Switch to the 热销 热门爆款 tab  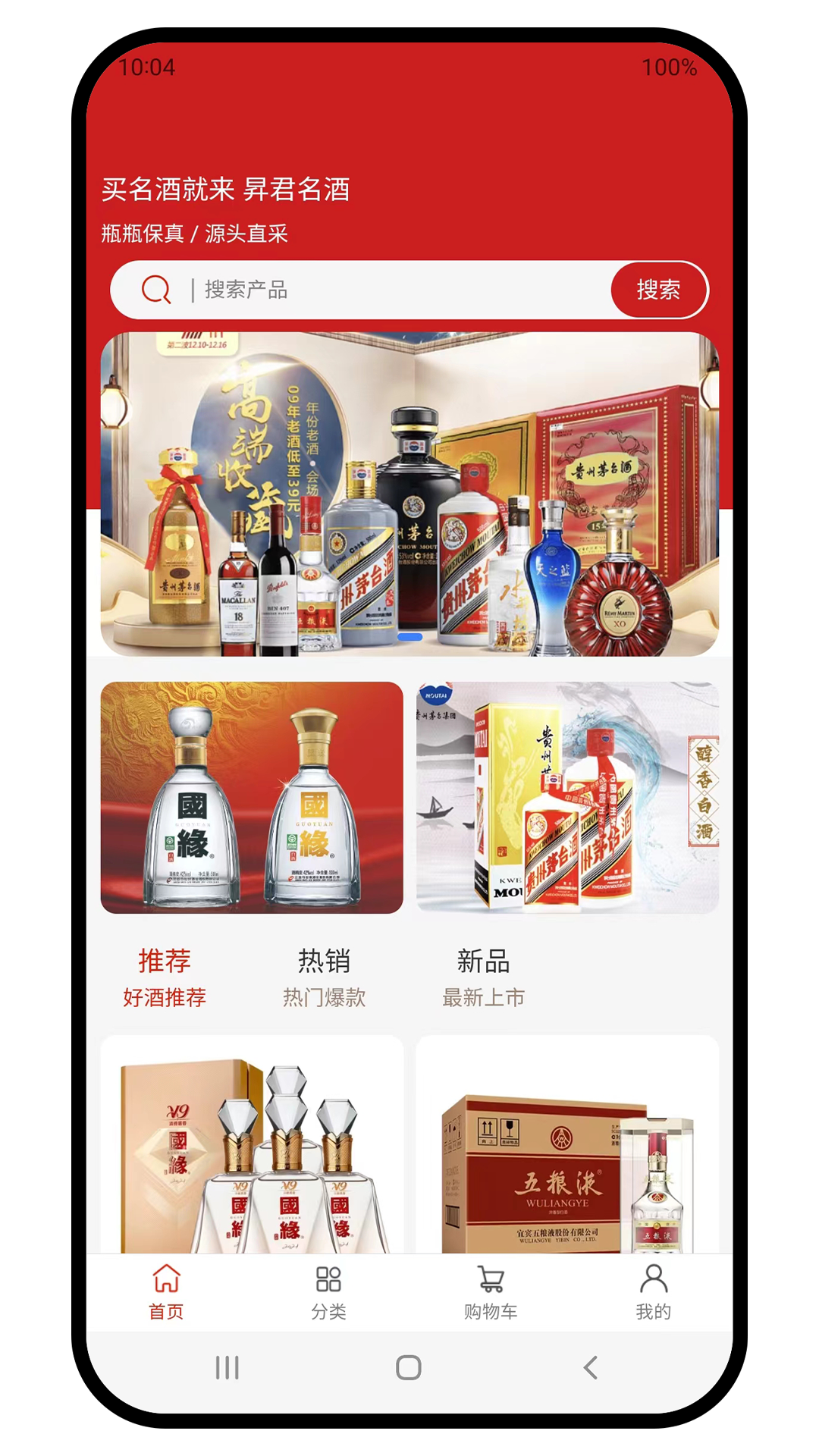324,977
